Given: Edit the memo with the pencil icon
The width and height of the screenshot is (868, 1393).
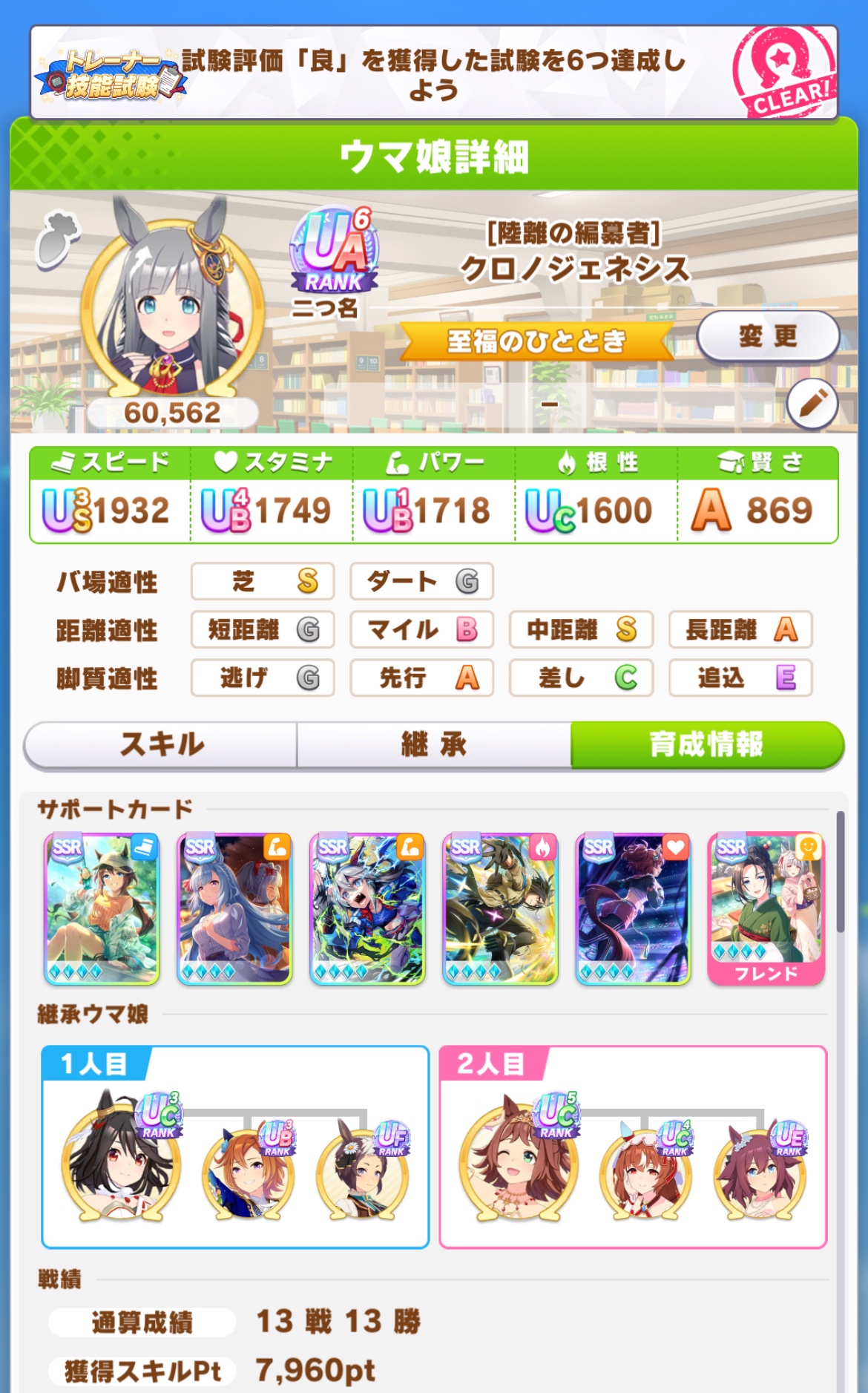Looking at the screenshot, I should tap(812, 404).
